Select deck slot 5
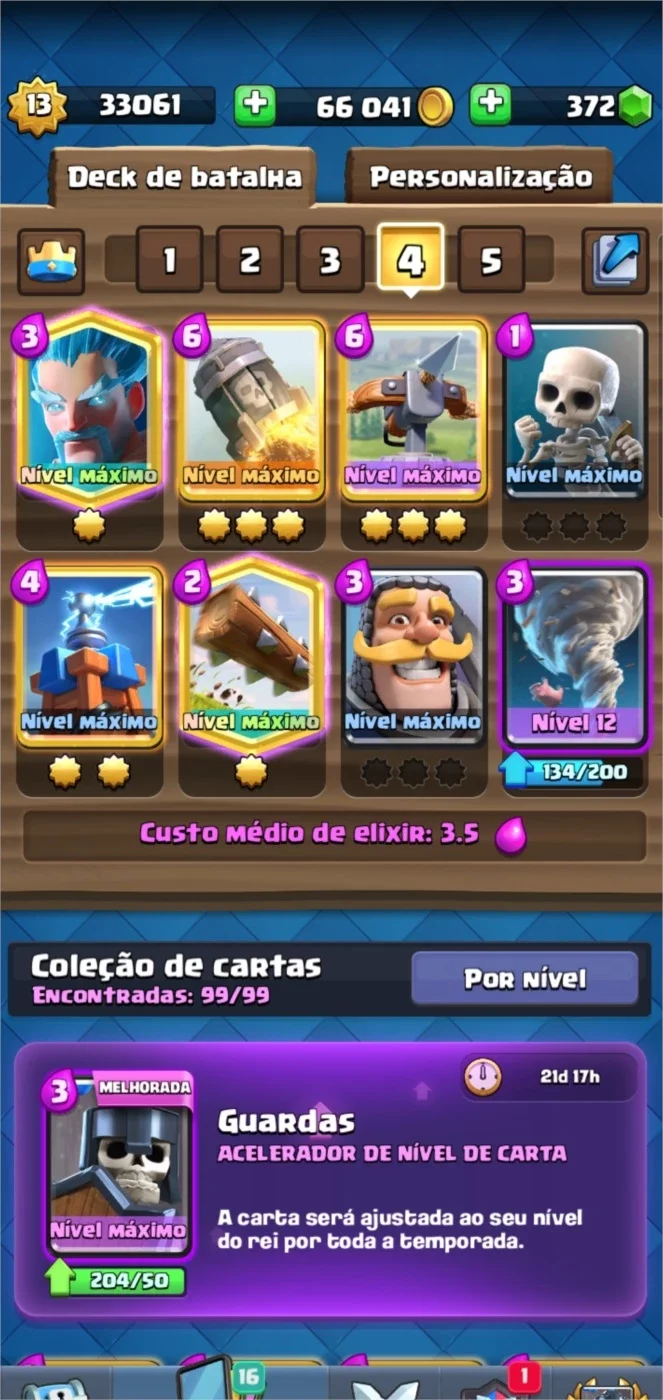This screenshot has width=663, height=1400. pyautogui.click(x=491, y=260)
